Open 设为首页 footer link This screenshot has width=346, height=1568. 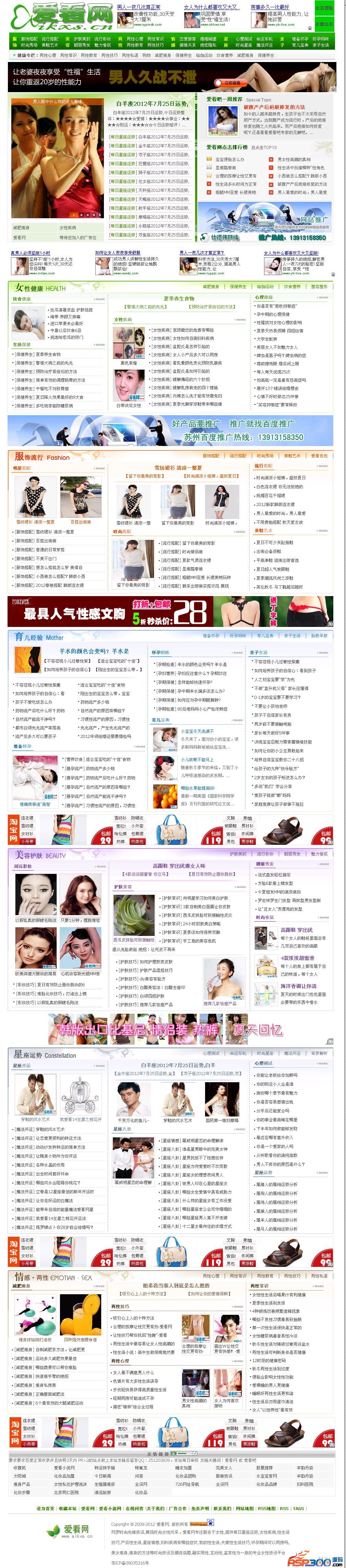pyautogui.click(x=45, y=1508)
